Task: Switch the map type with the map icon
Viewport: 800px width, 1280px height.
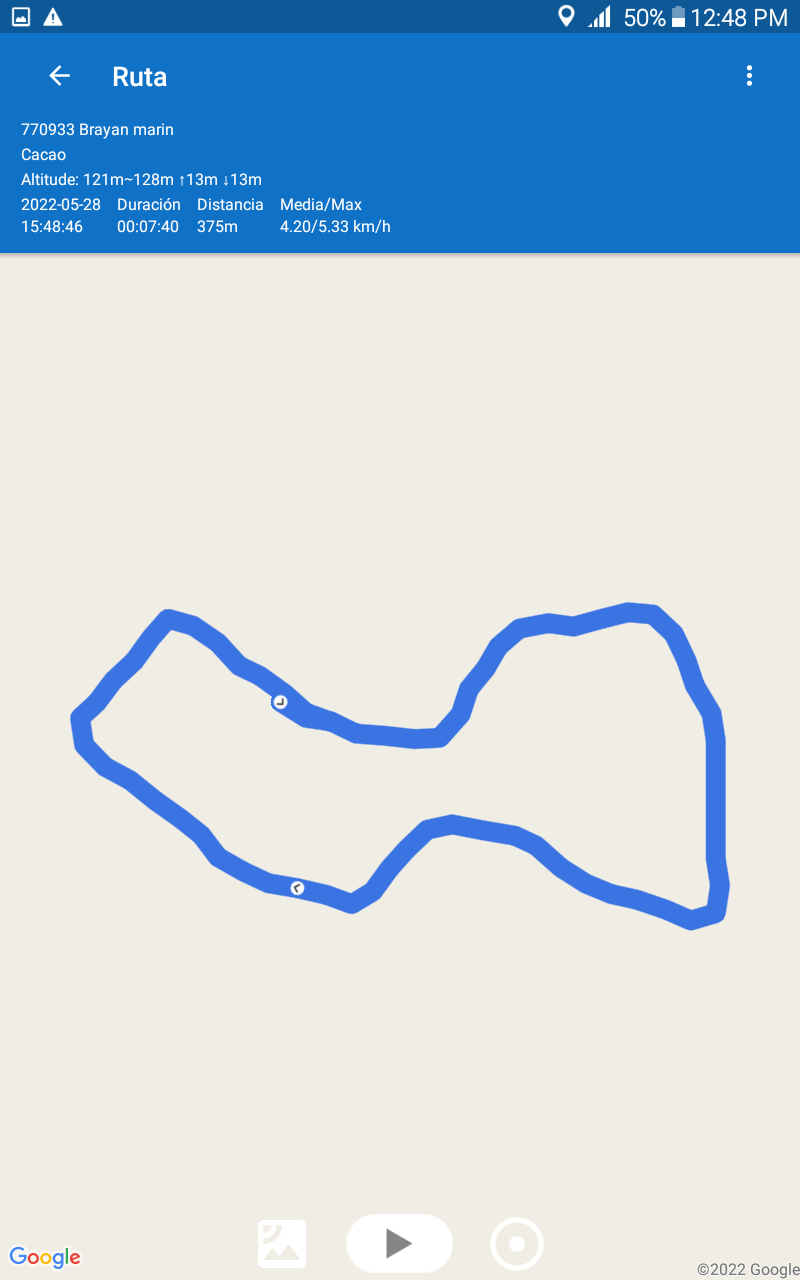Action: [x=282, y=1244]
